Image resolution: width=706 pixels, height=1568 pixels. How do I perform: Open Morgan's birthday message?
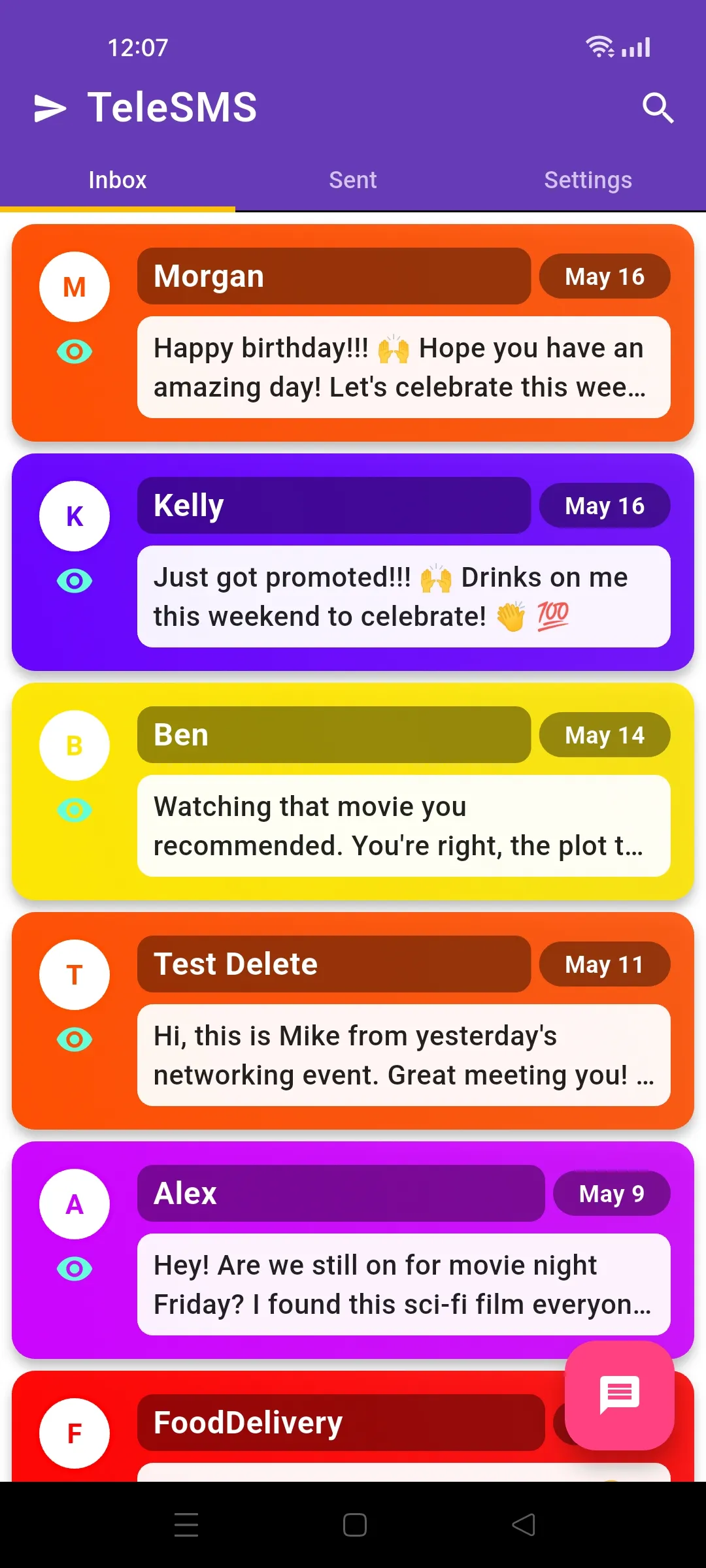(x=403, y=367)
